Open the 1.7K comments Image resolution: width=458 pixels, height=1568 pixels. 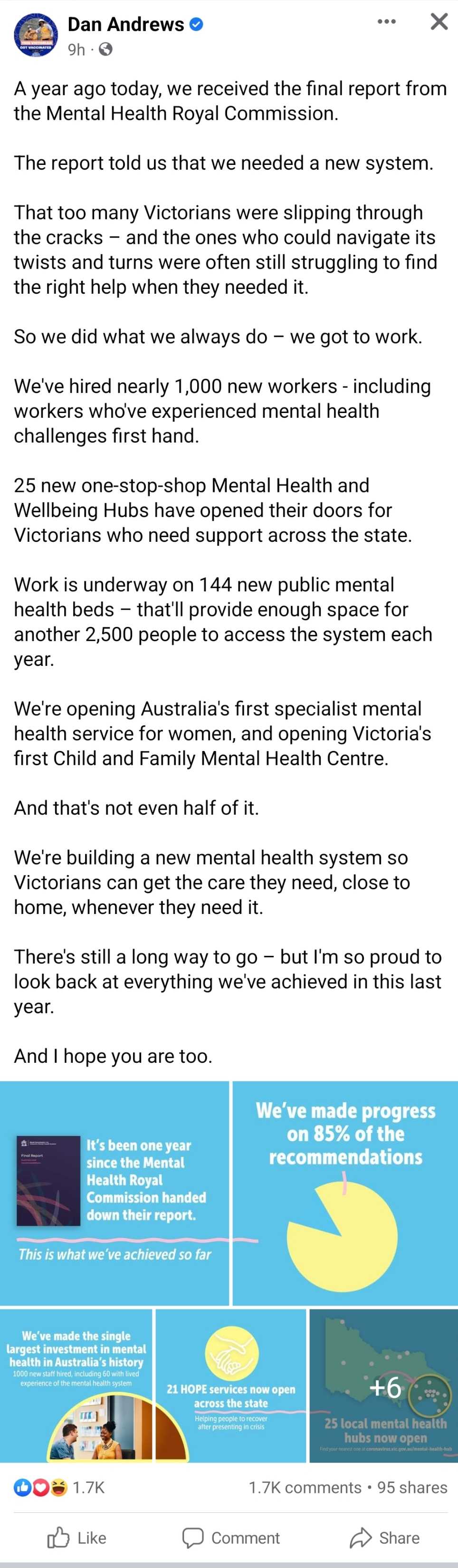pyautogui.click(x=305, y=1488)
